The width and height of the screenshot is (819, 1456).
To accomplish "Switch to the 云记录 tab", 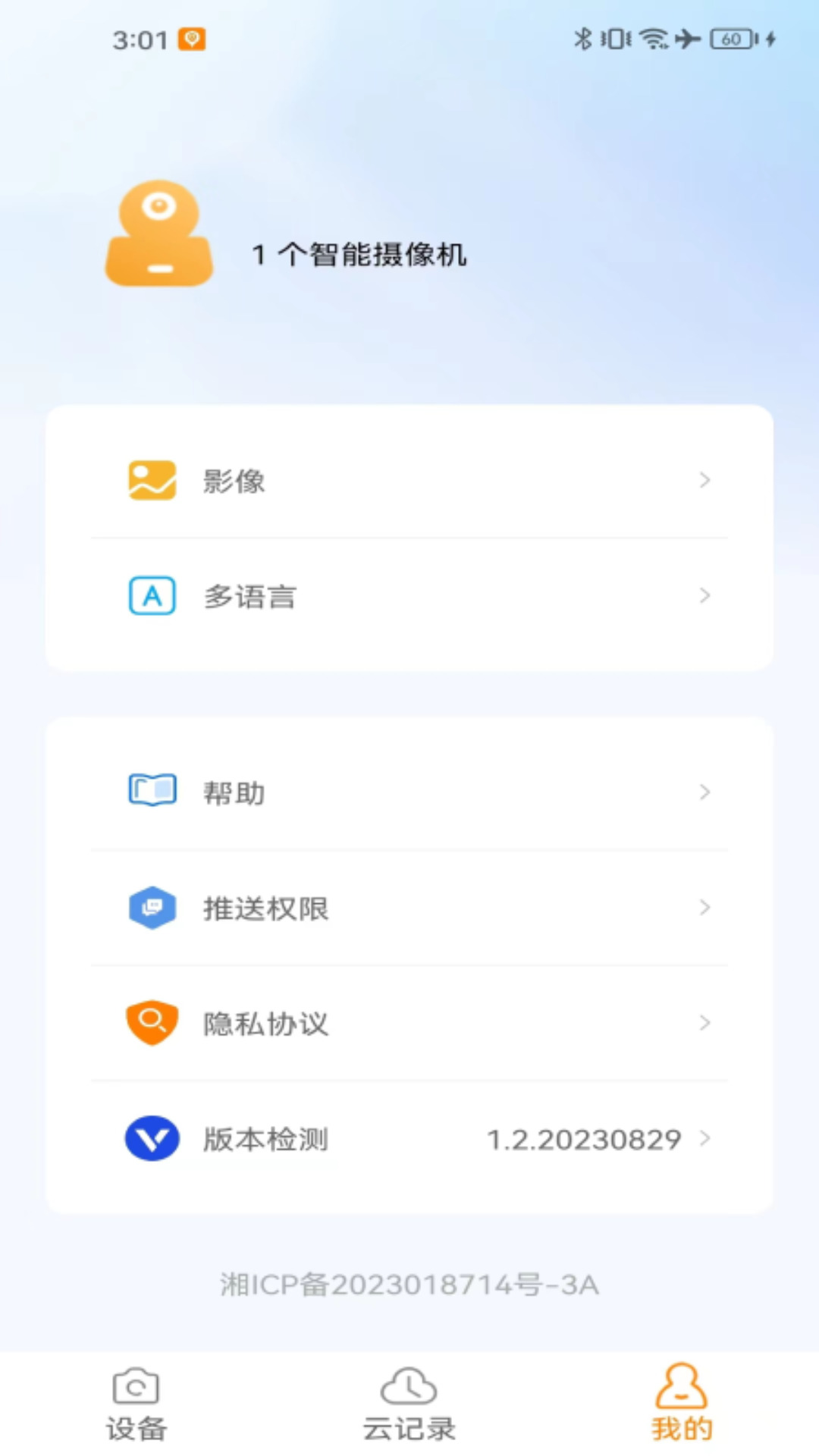I will click(x=409, y=1404).
